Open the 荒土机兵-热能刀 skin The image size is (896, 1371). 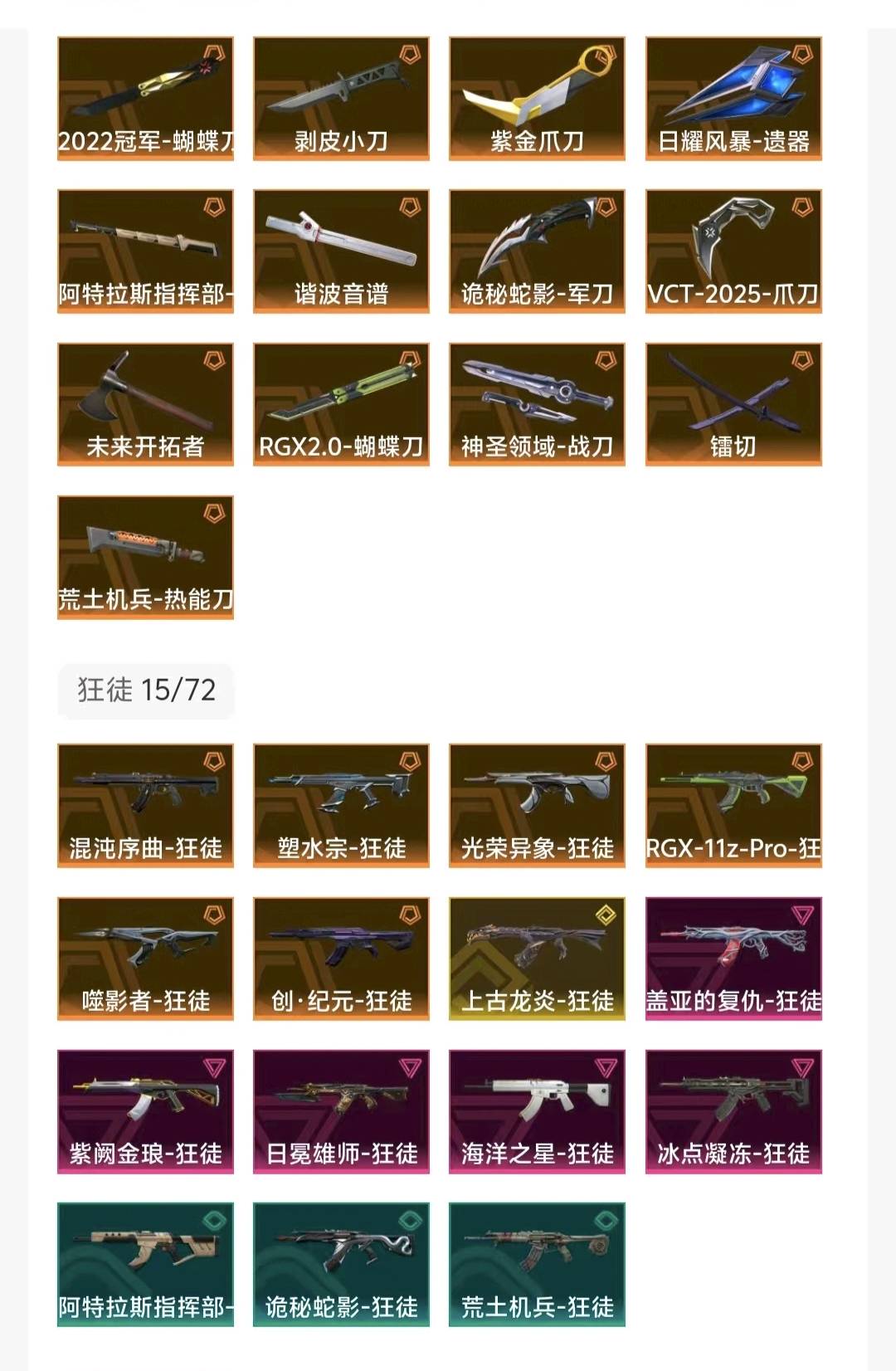click(x=145, y=557)
